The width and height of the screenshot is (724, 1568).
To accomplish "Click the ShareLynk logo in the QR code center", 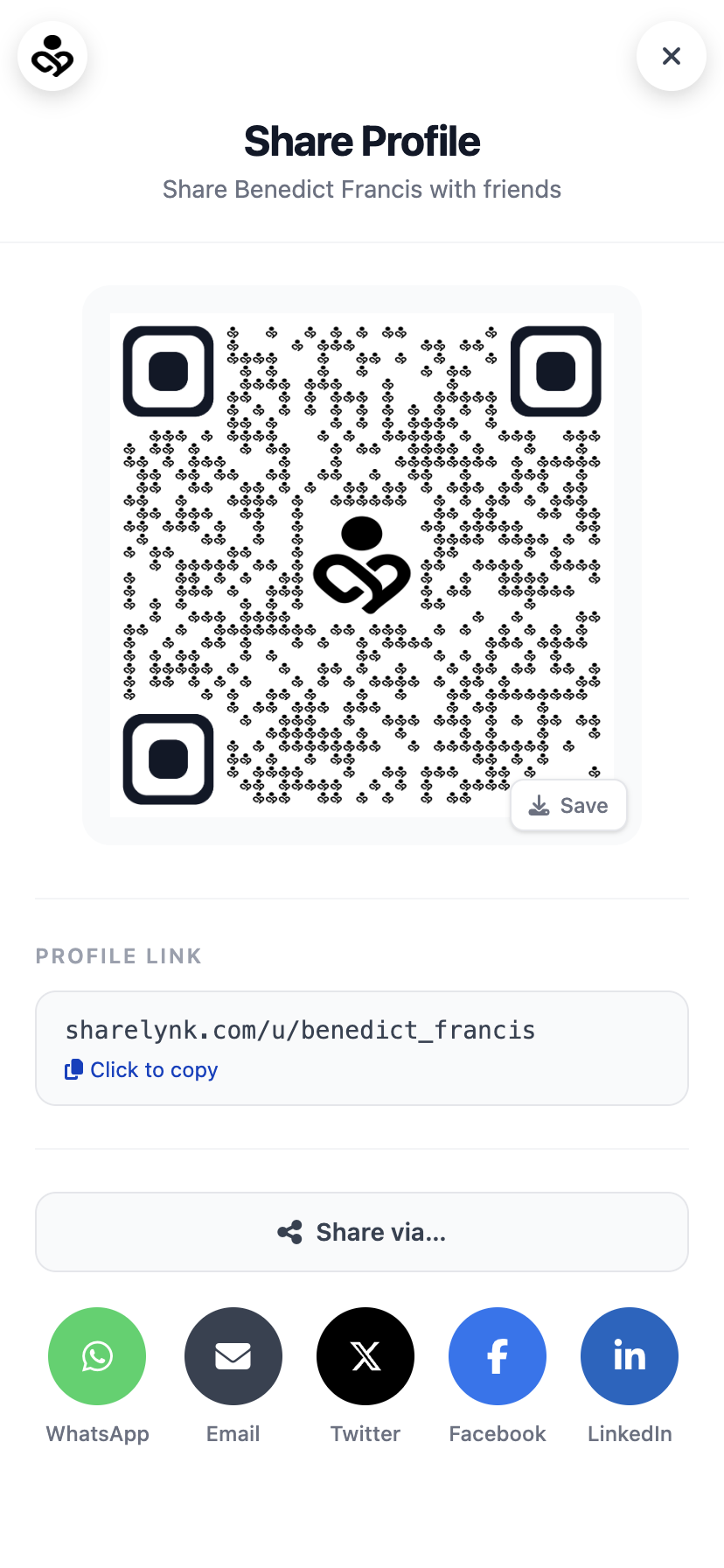I will click(361, 564).
